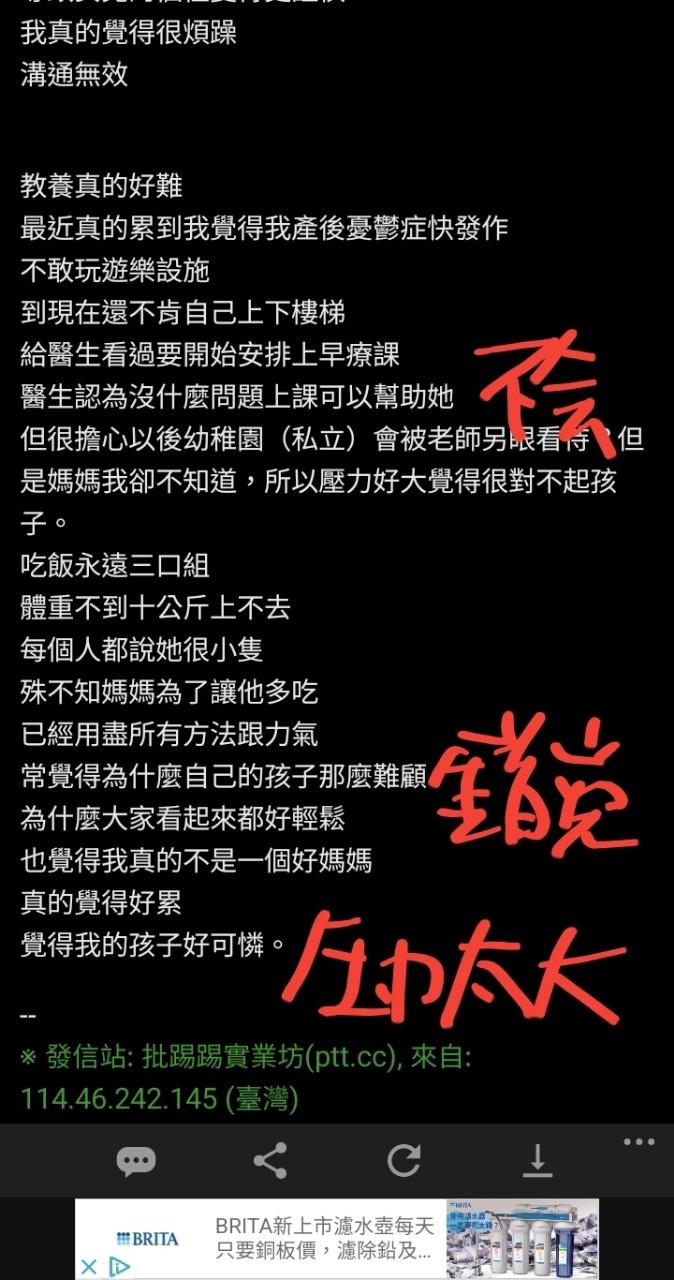Share this PTT post
Viewport: 674px width, 1280px height.
pyautogui.click(x=270, y=1160)
